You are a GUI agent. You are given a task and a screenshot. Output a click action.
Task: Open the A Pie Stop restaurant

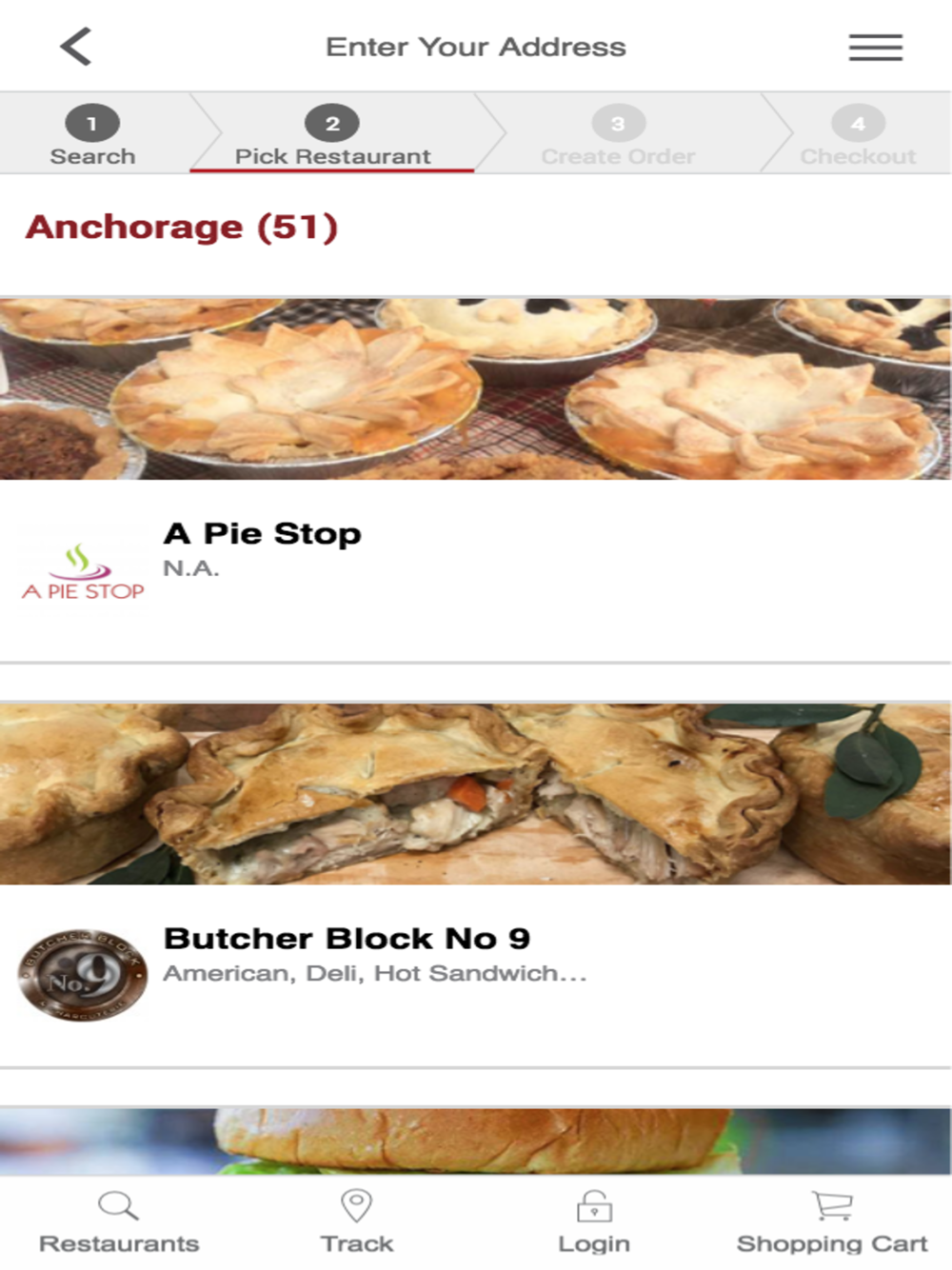[476, 479]
